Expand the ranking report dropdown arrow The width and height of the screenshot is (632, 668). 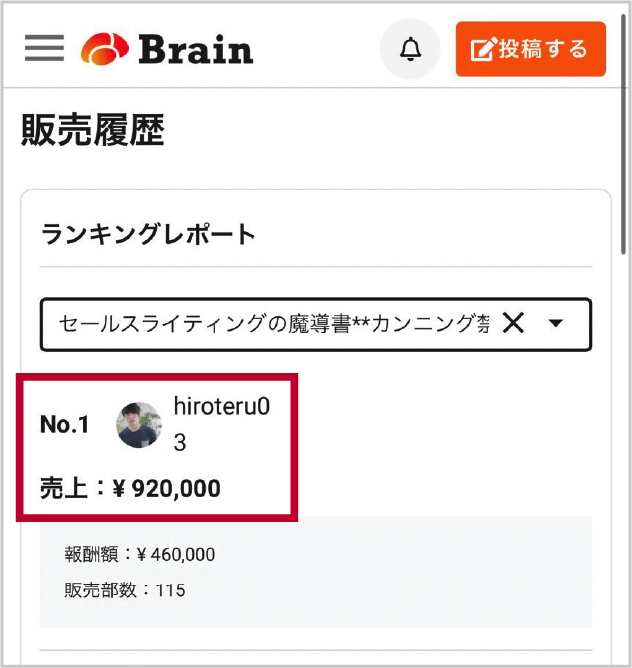[x=557, y=323]
